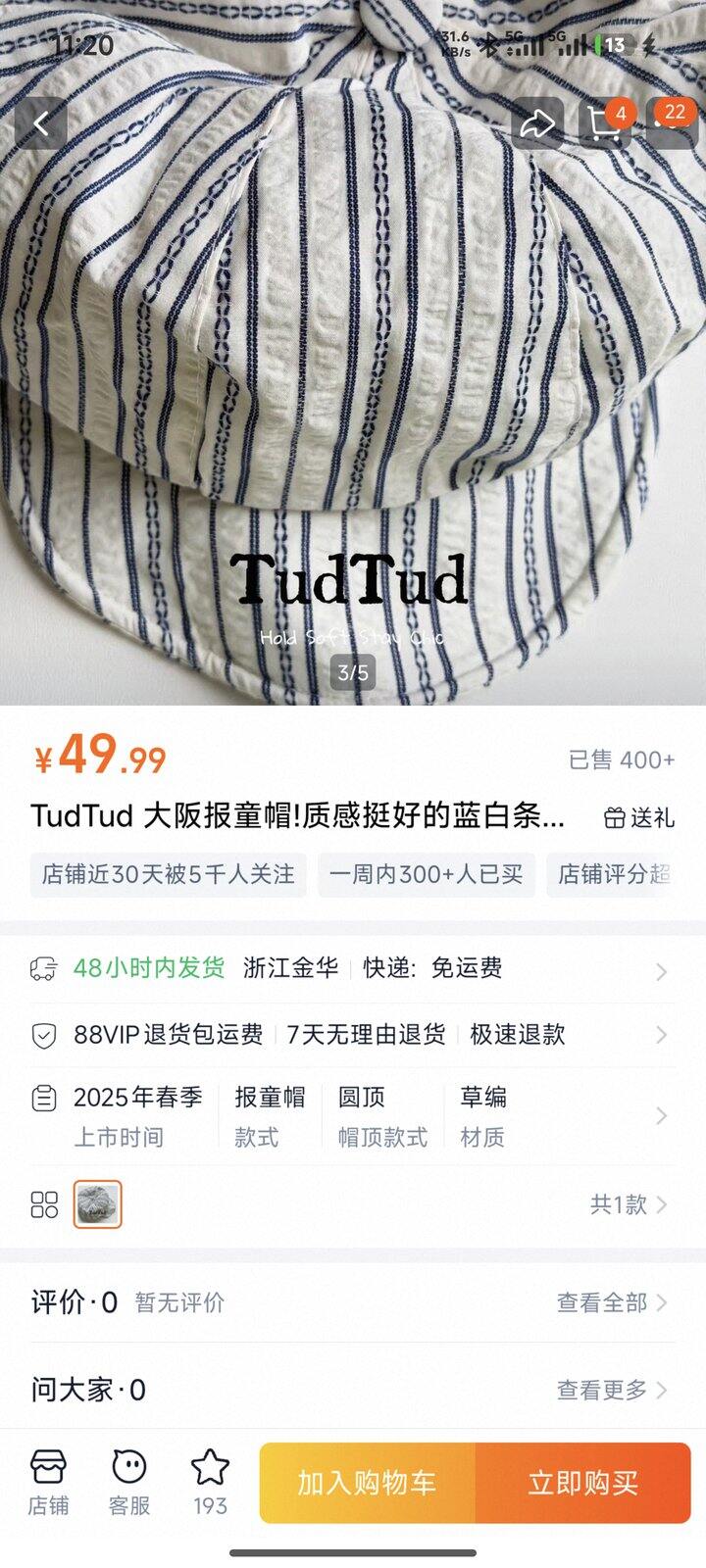Viewport: 706px width, 1568px height.
Task: View all reviews via 查看全部
Action: (611, 1302)
